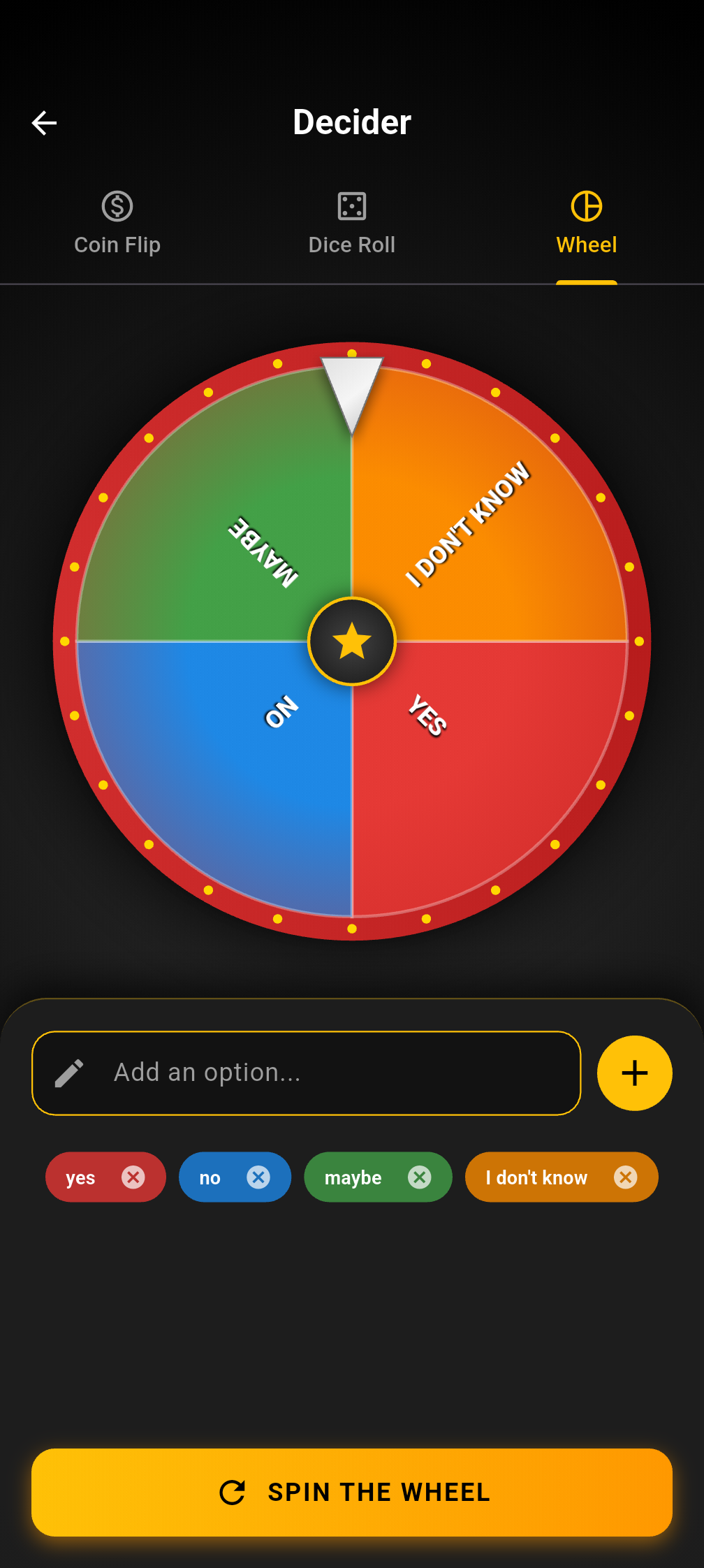
Task: Delete the no option chip
Action: 258,1177
